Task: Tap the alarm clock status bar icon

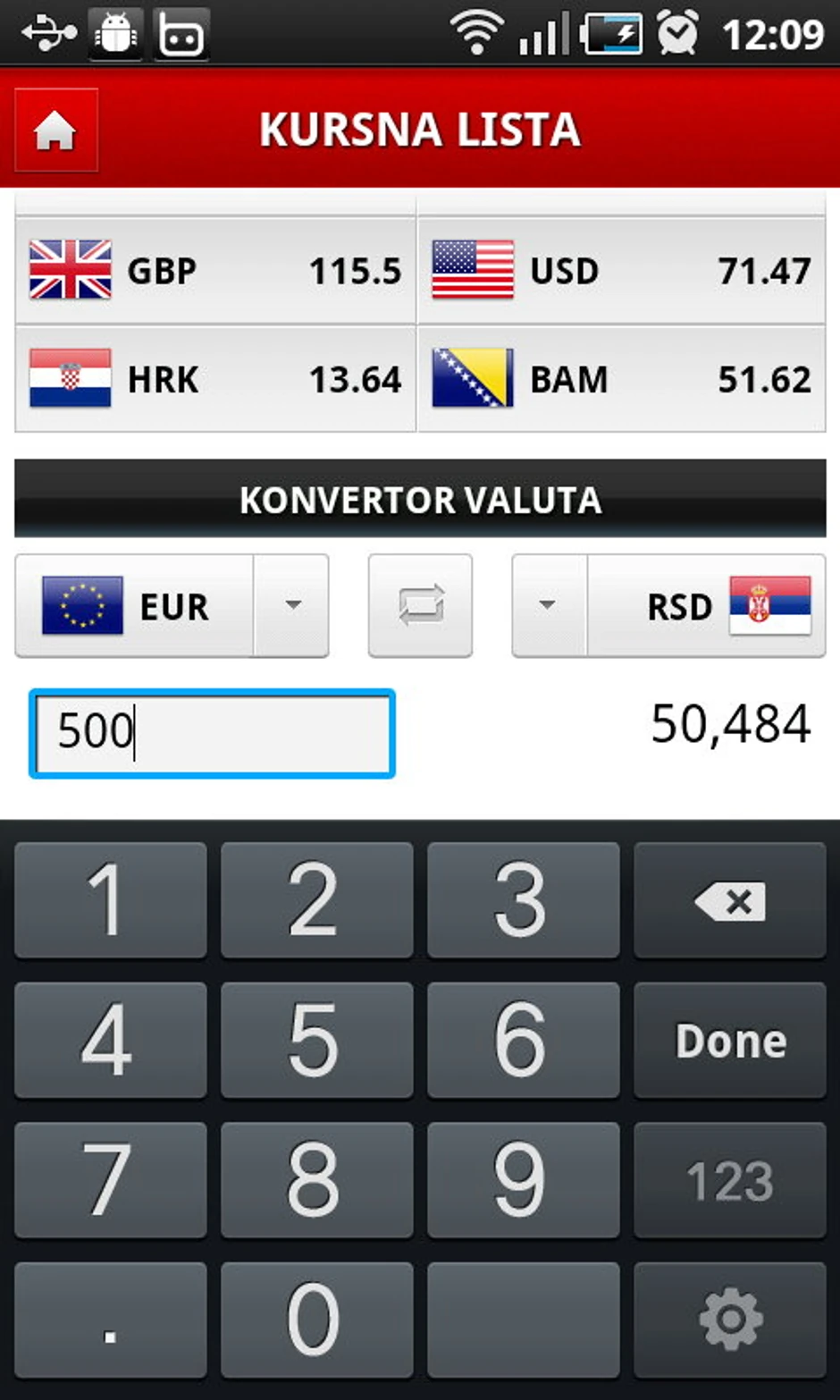Action: pyautogui.click(x=676, y=32)
